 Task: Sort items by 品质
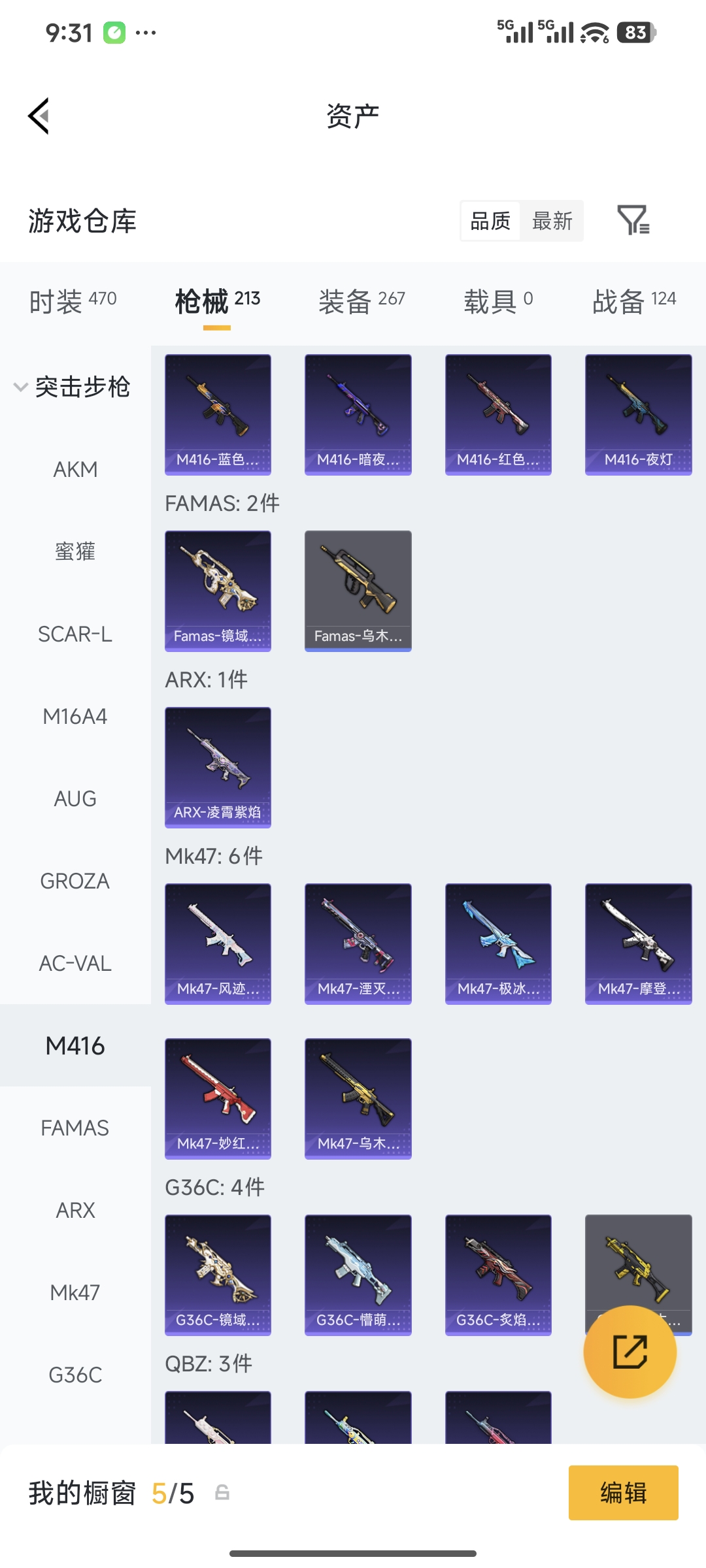490,221
